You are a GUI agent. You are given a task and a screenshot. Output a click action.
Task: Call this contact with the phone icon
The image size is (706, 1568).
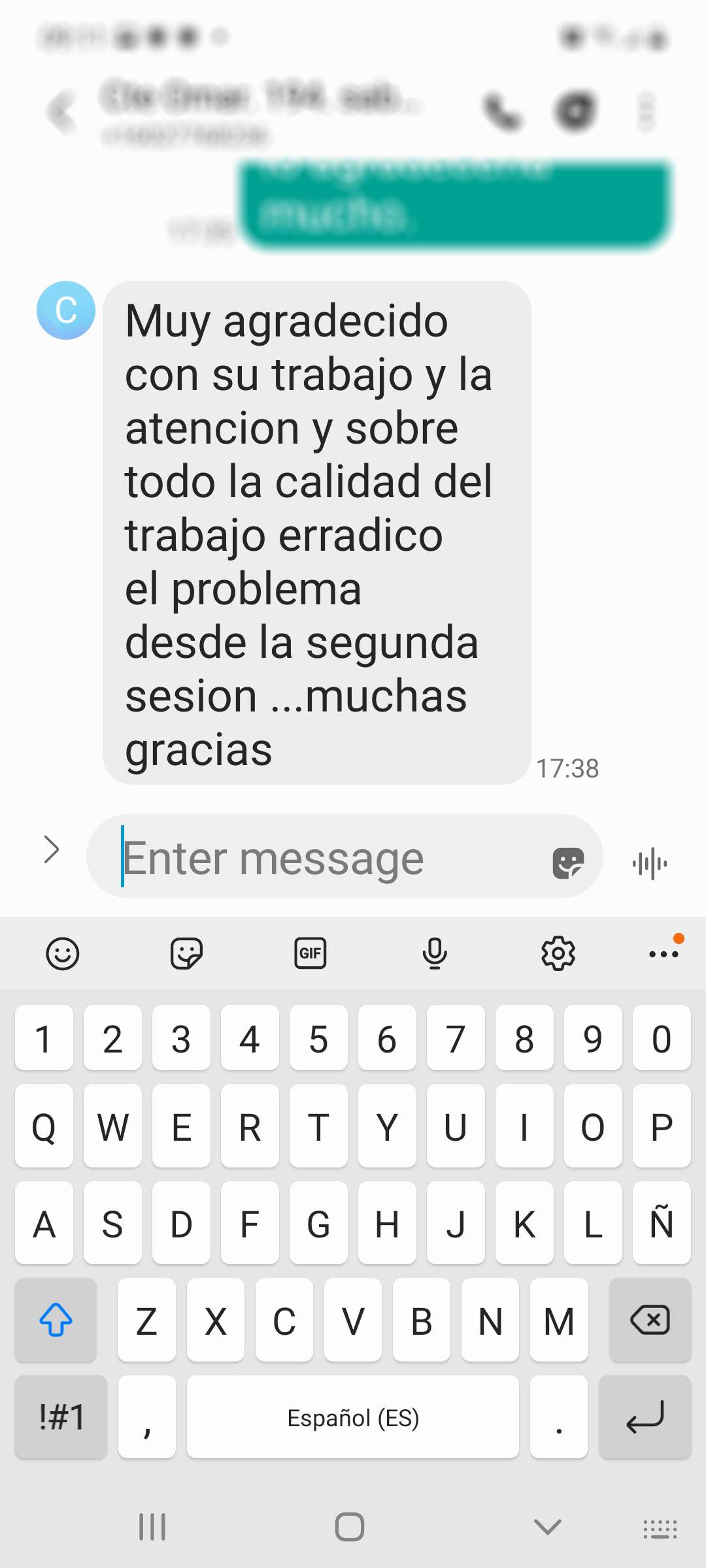[x=502, y=112]
